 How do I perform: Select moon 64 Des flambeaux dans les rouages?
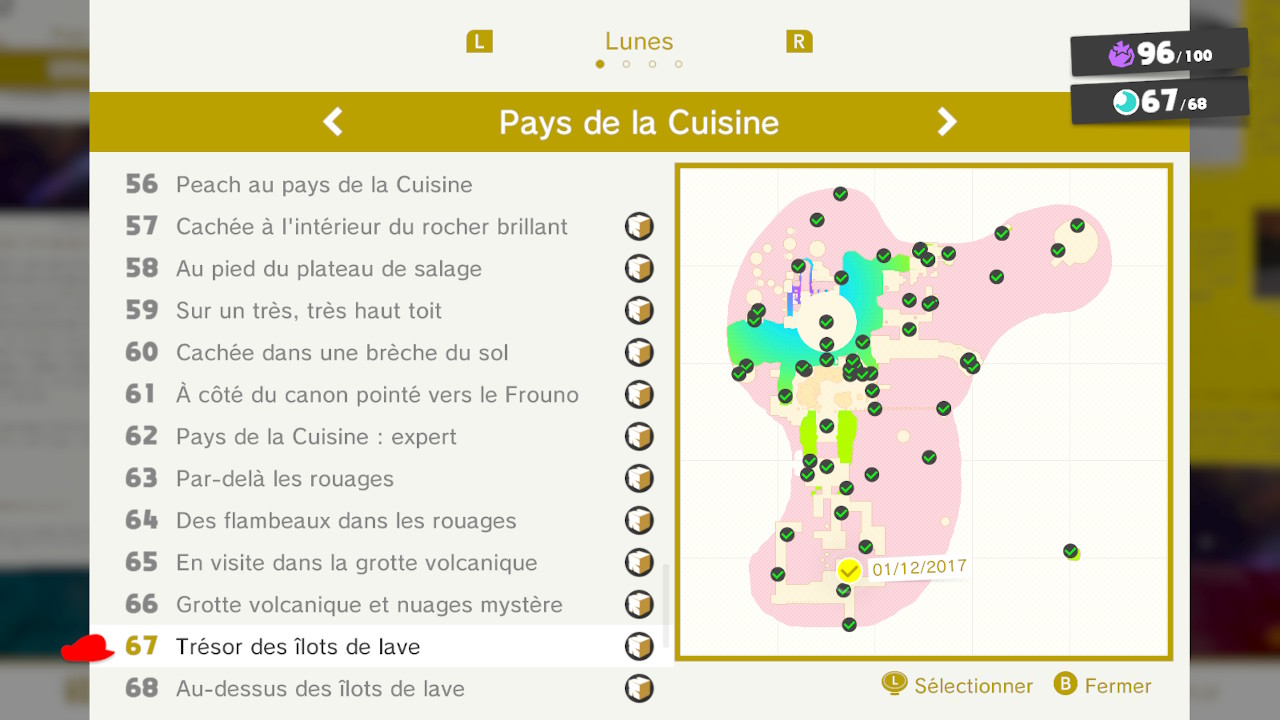coord(346,521)
